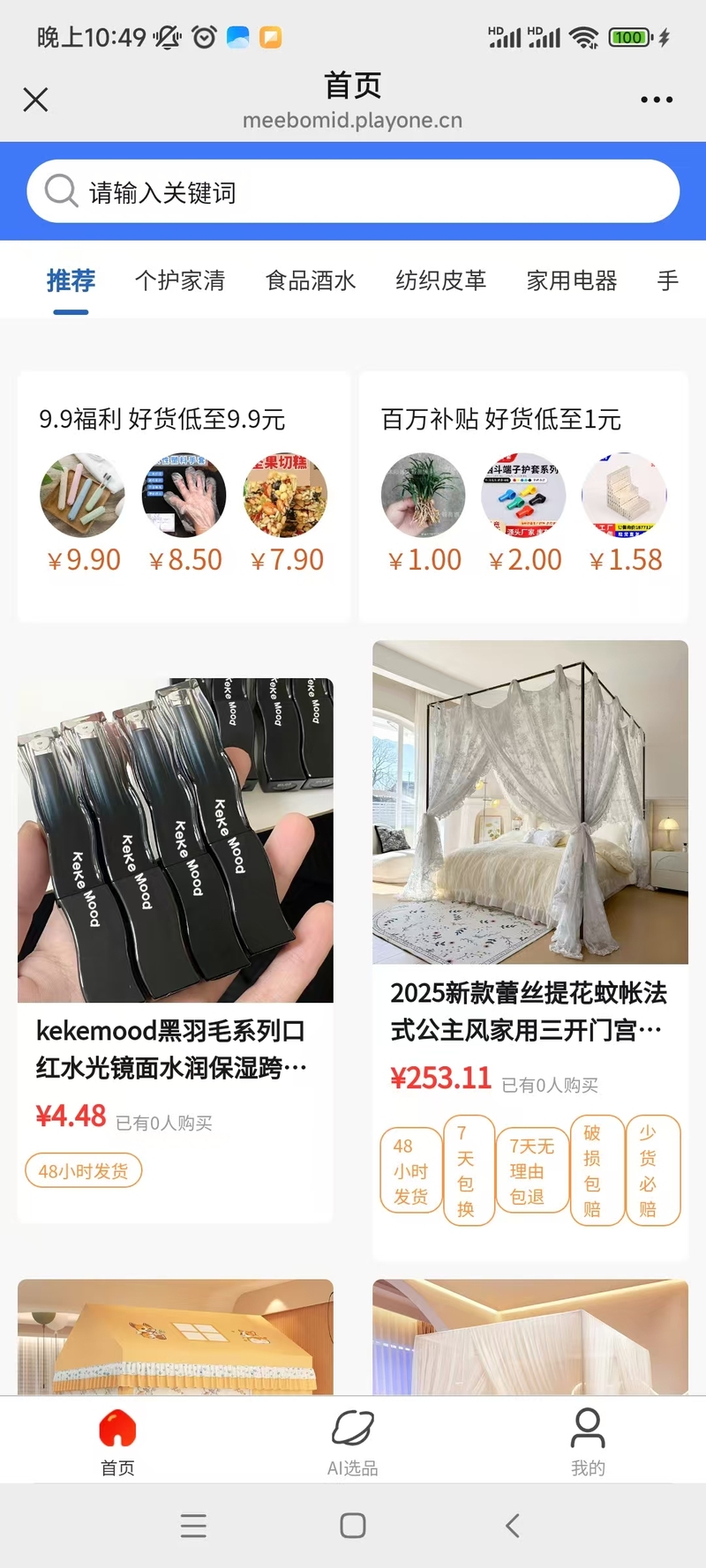Tap the system back button
The image size is (706, 1568).
click(513, 1526)
